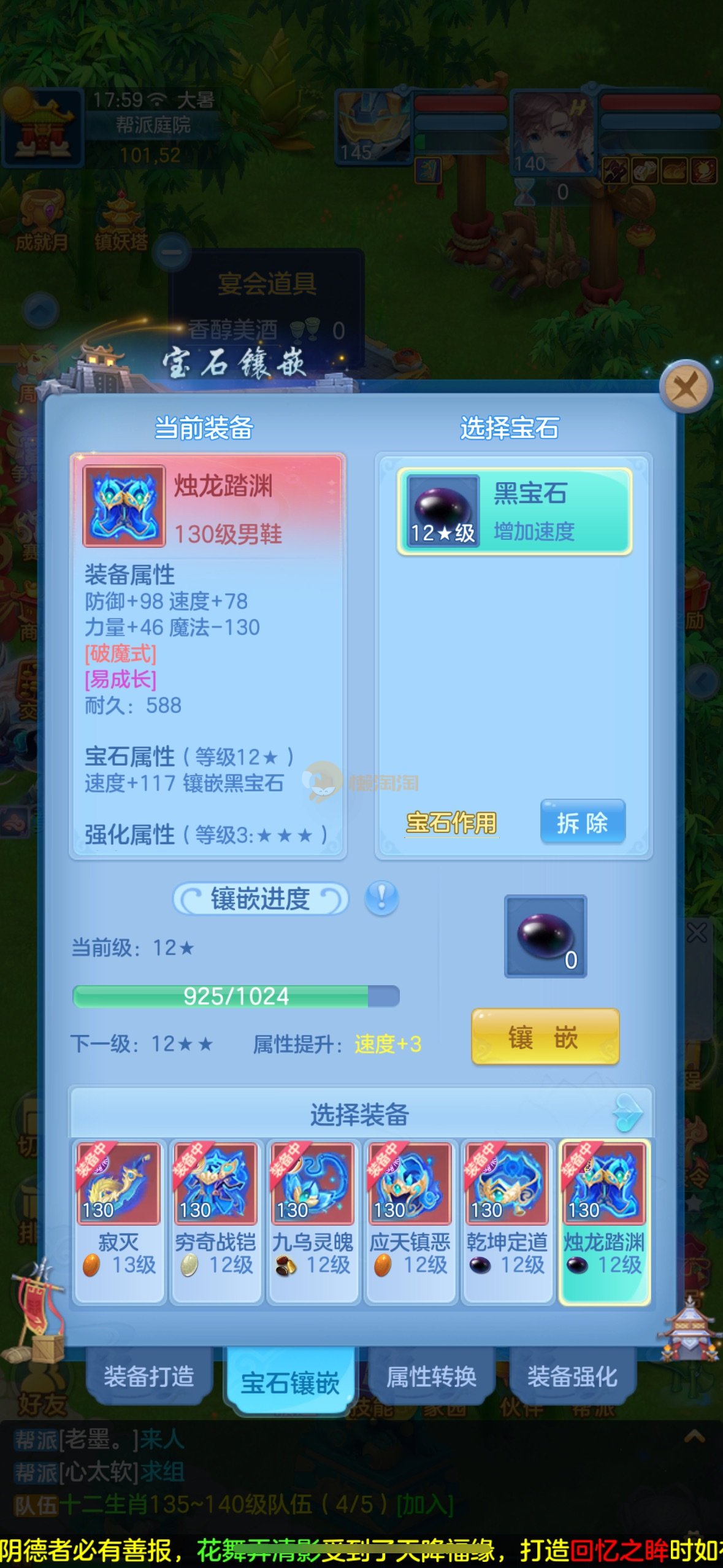
Task: Close the 宝石镶嵌 dialog
Action: [x=685, y=388]
